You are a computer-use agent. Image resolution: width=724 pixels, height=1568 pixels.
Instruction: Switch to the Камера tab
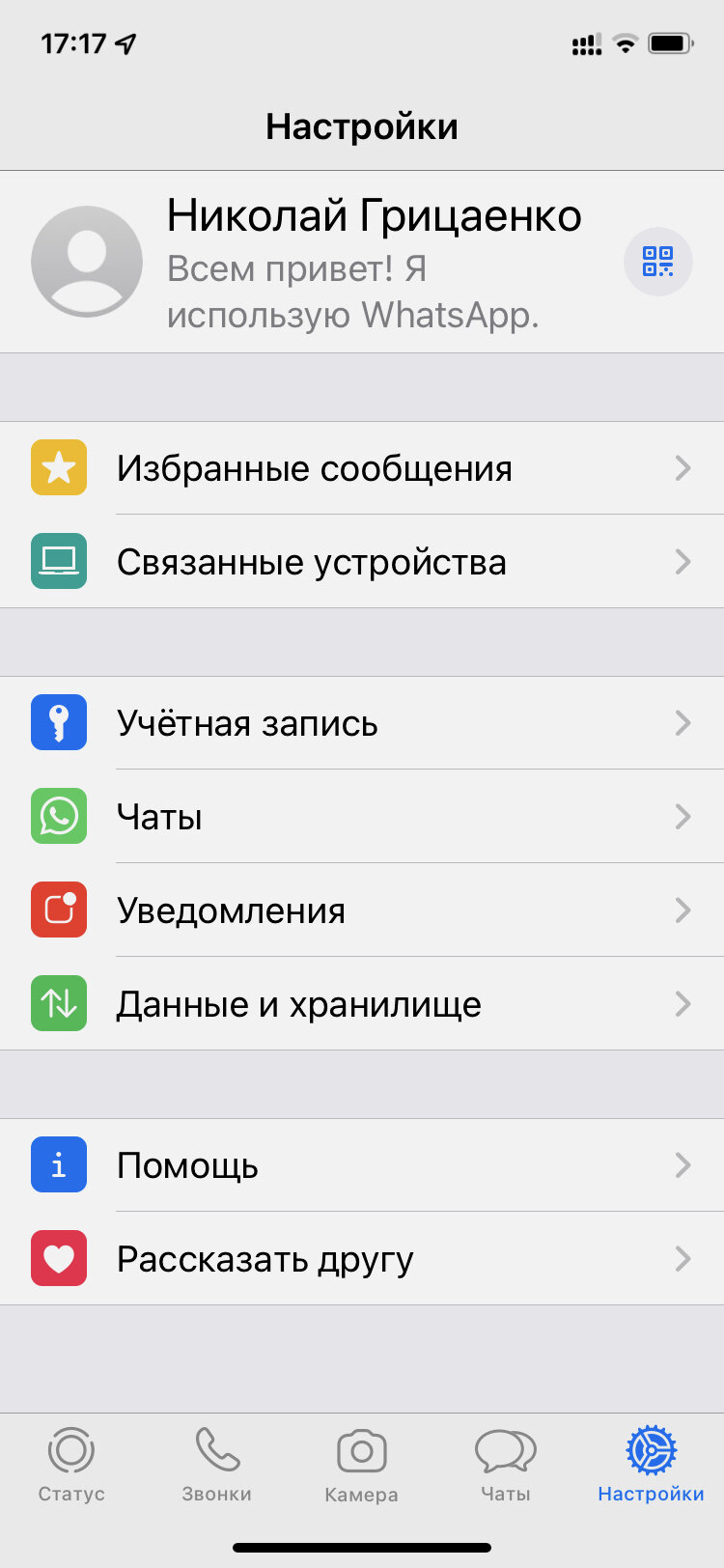pyautogui.click(x=362, y=1466)
